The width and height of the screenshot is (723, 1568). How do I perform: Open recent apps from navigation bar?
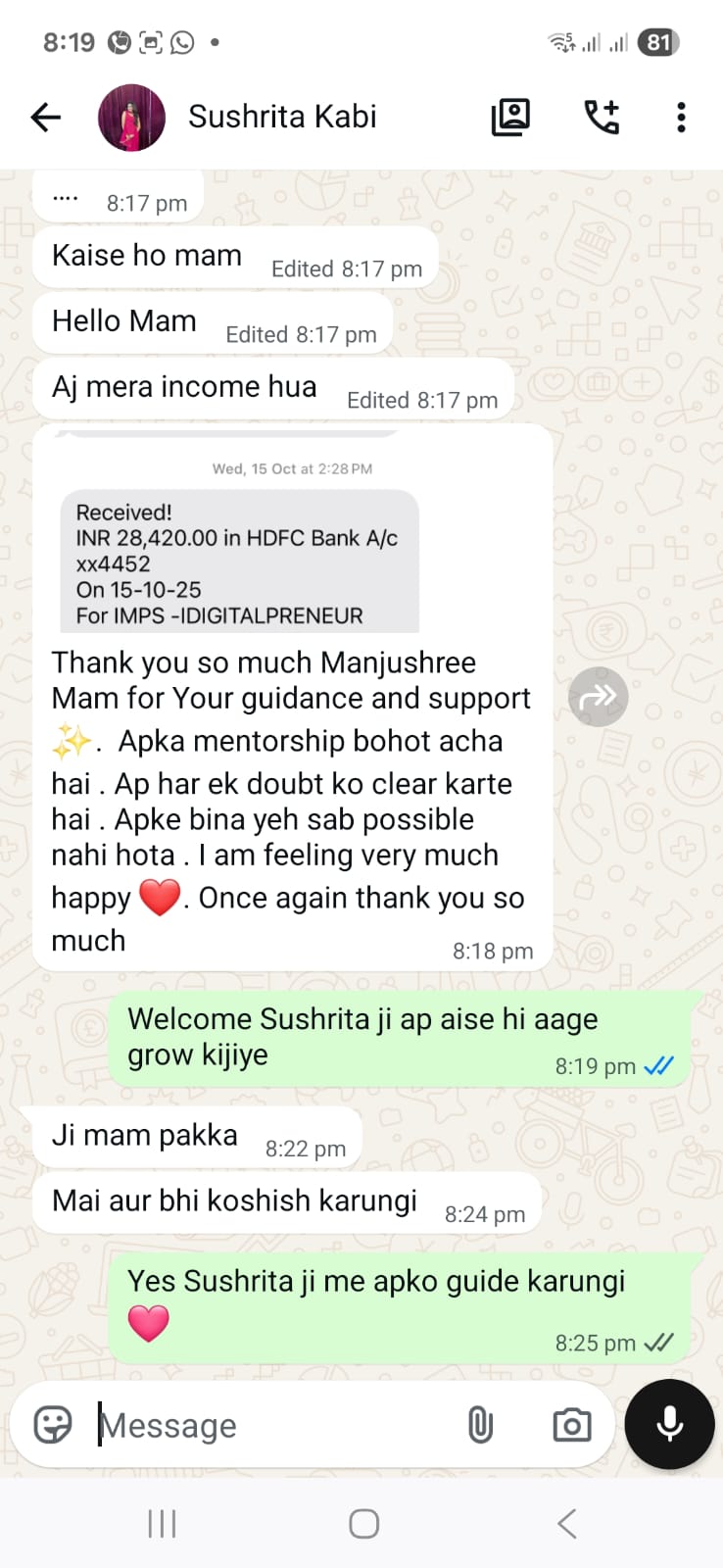pyautogui.click(x=162, y=1524)
